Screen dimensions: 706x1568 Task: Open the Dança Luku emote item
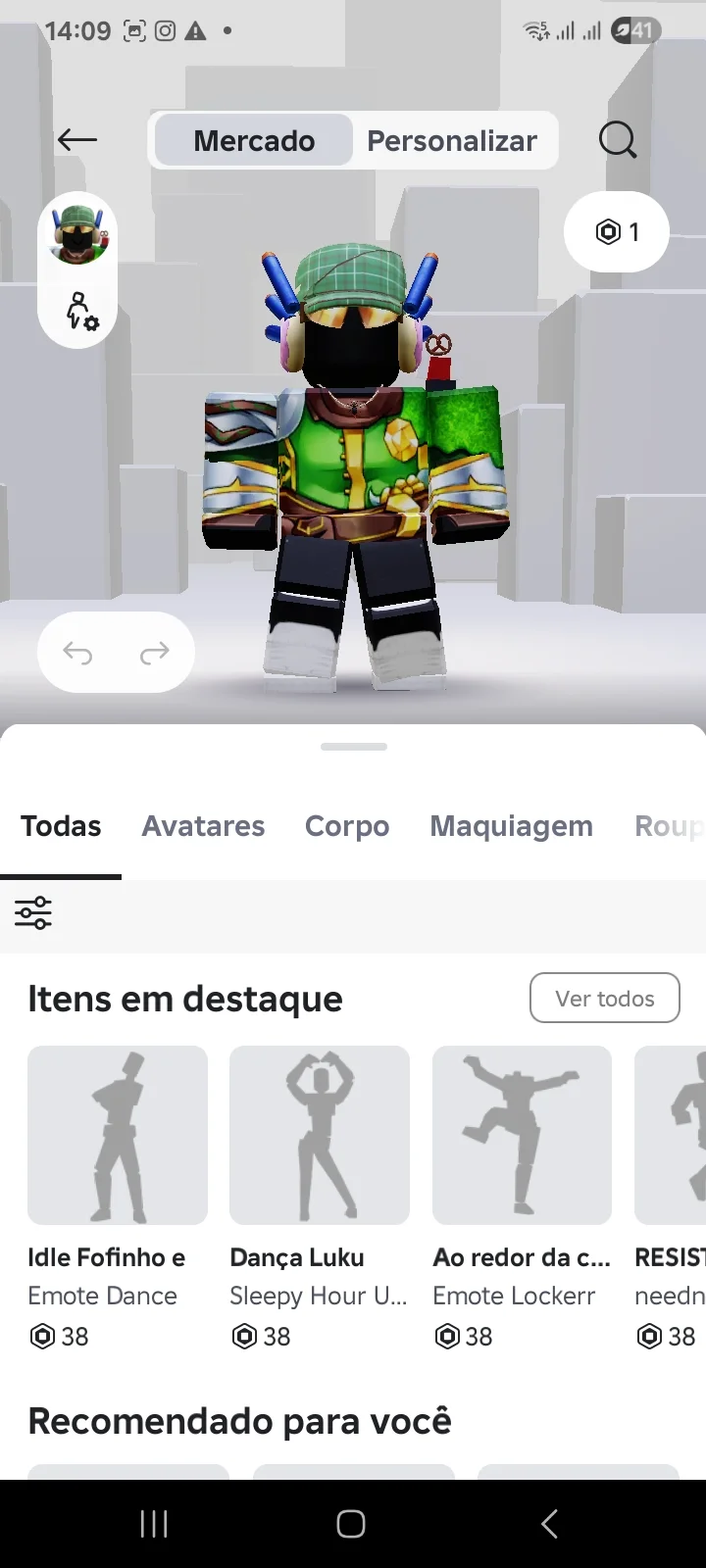tap(320, 1135)
